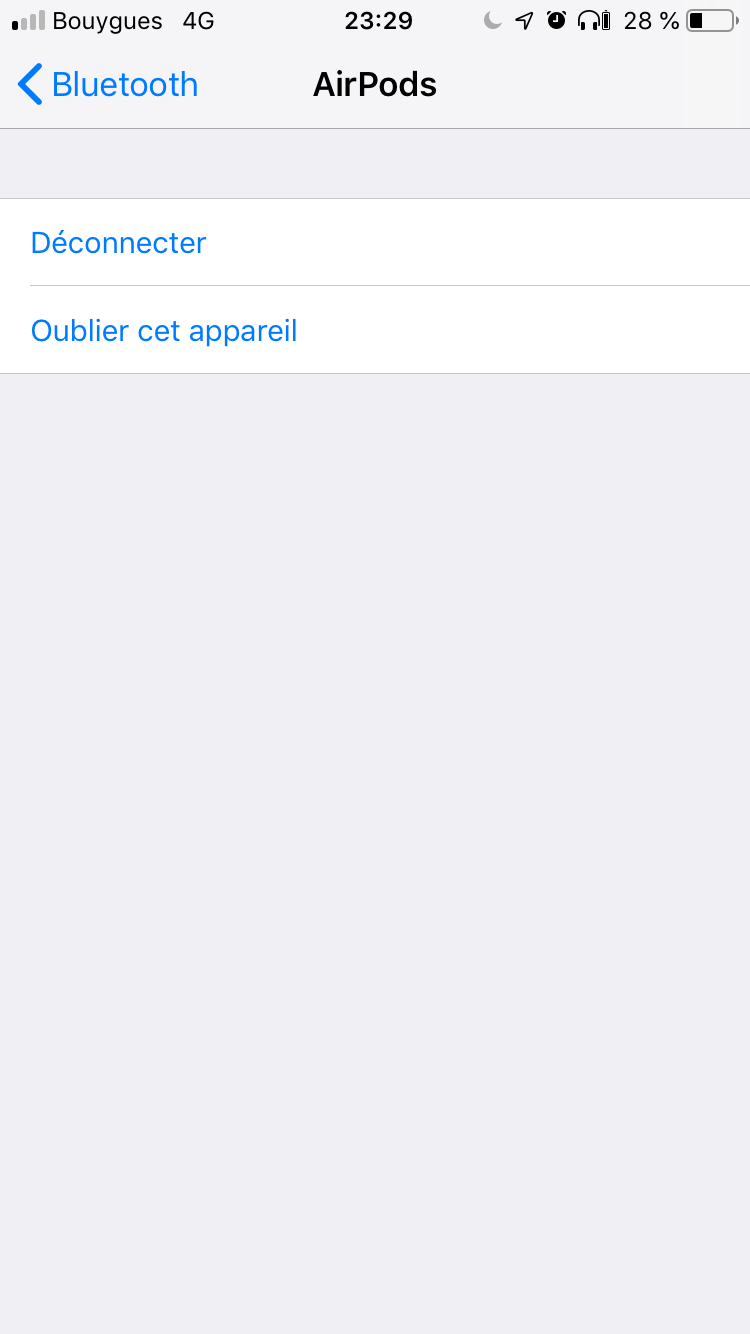Tap Déconnecter to disconnect the AirPods
This screenshot has height=1334, width=750.
tap(119, 243)
